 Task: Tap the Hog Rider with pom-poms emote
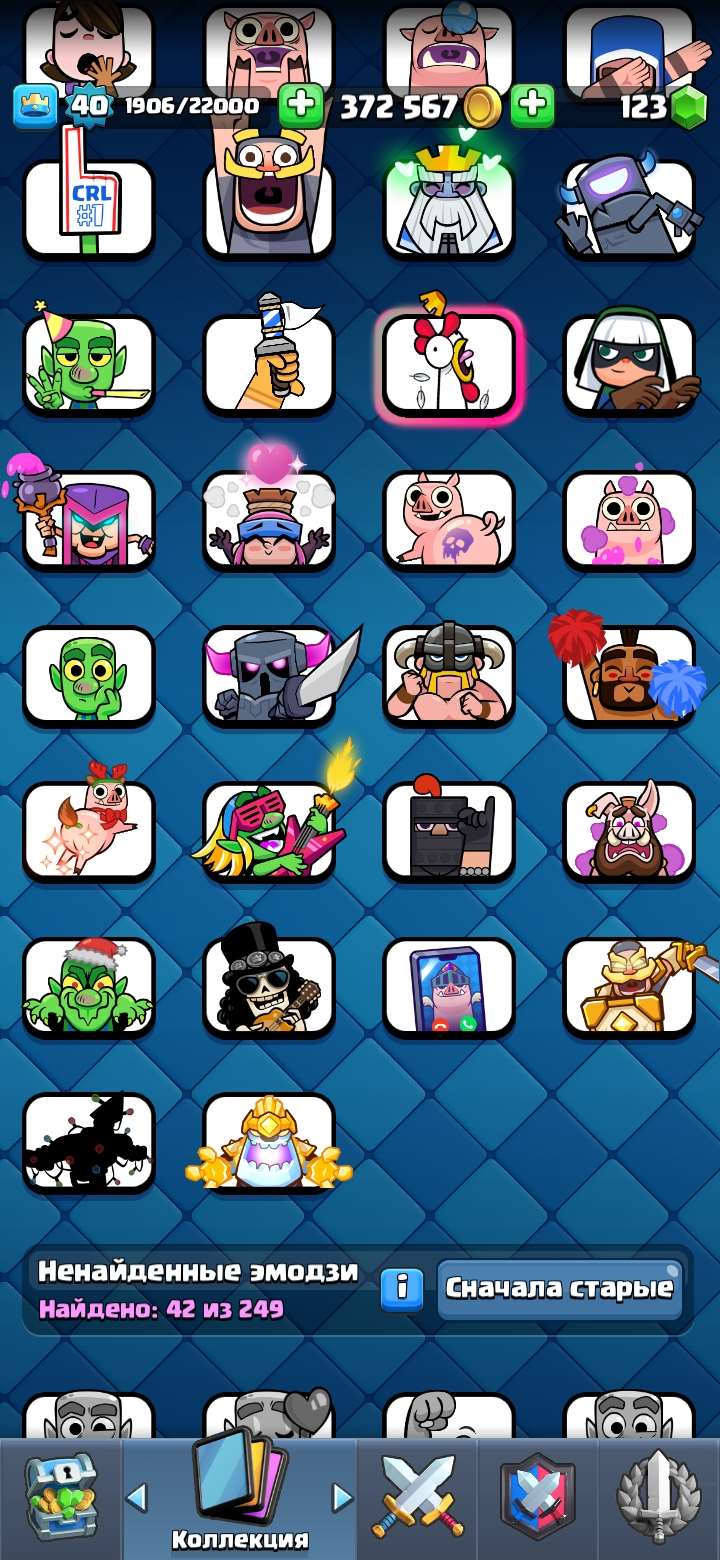[x=630, y=676]
